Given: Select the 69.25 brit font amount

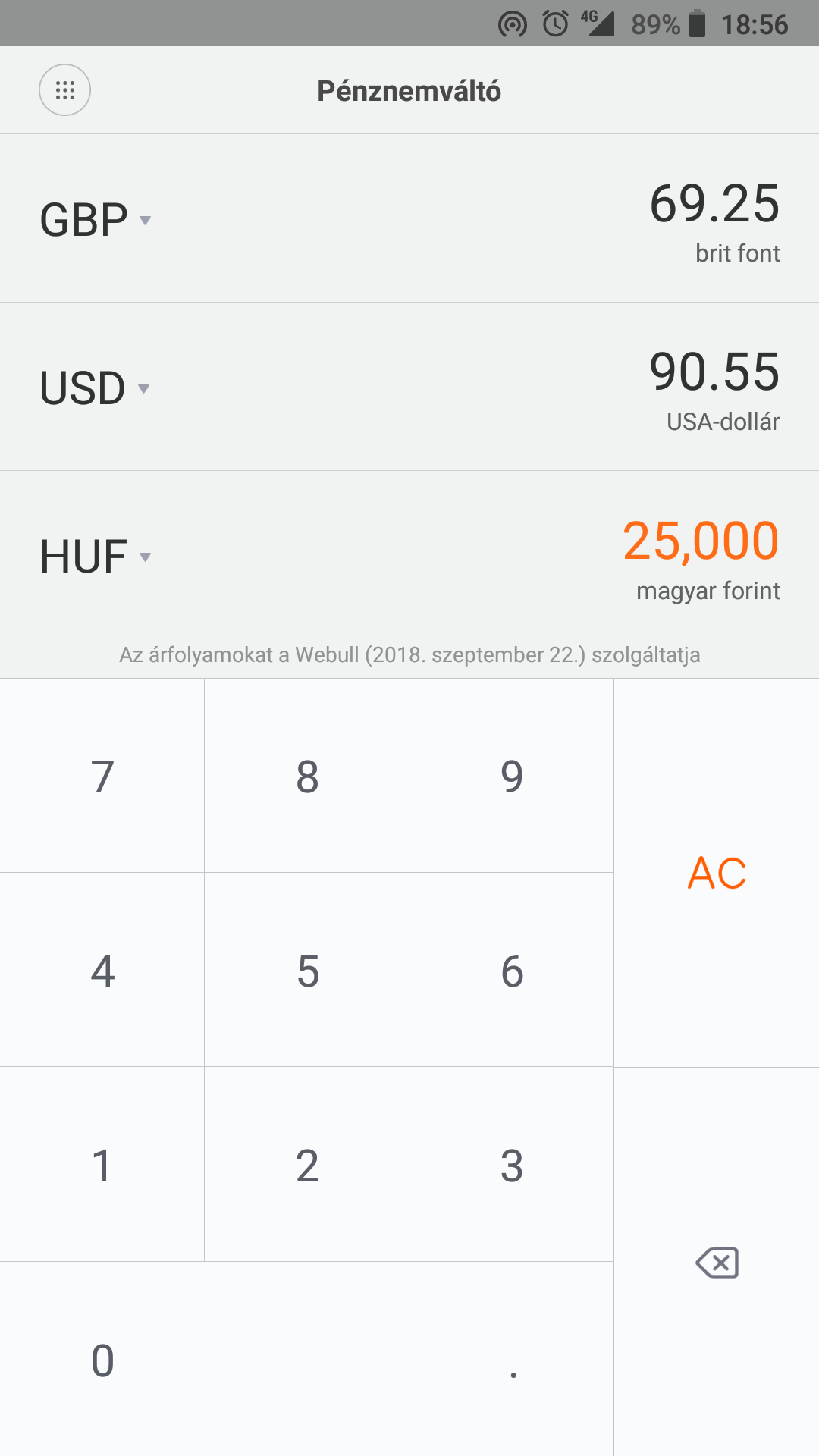Looking at the screenshot, I should coord(714,205).
